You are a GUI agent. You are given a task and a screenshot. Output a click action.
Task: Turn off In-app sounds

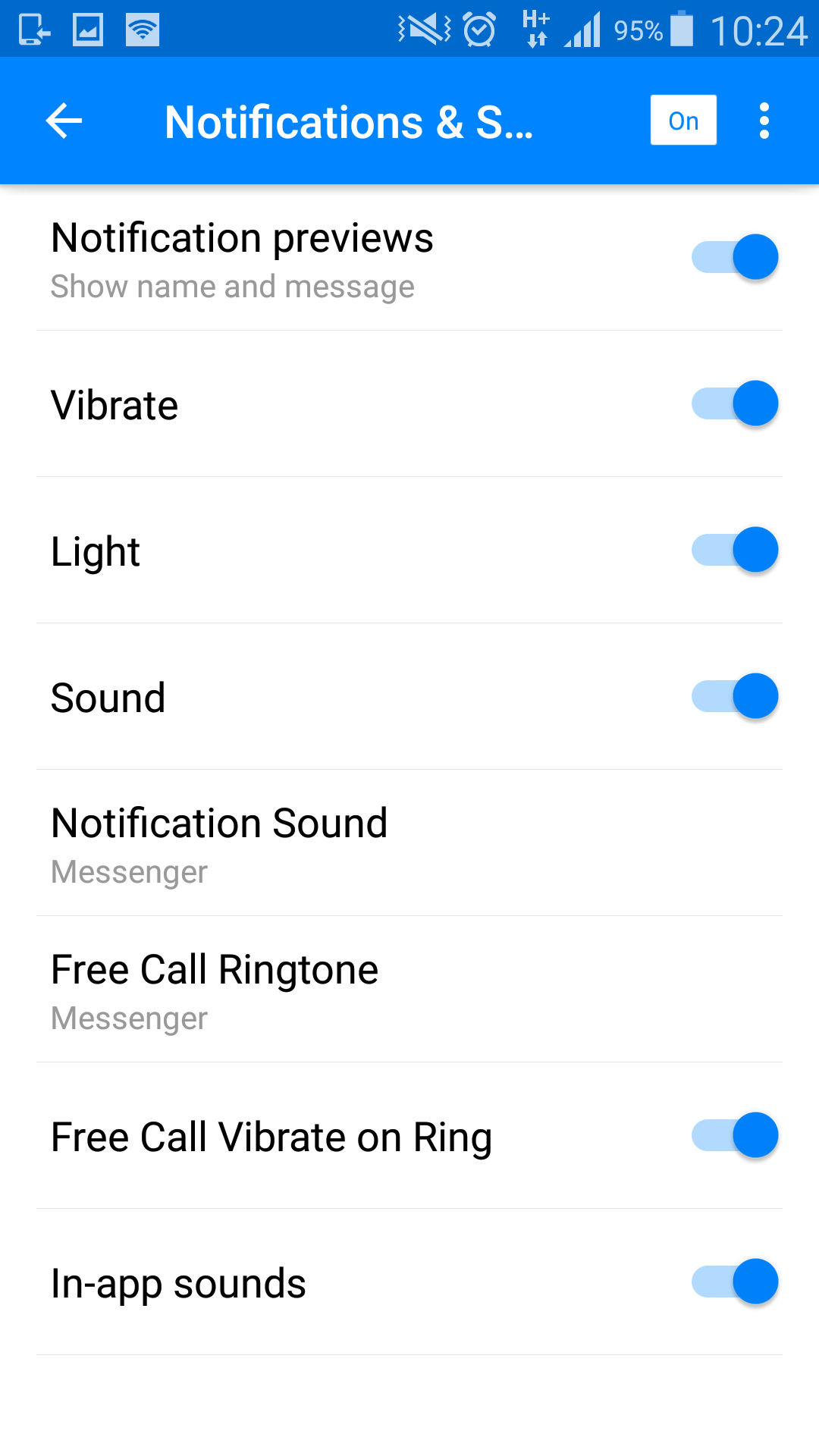(x=735, y=1282)
